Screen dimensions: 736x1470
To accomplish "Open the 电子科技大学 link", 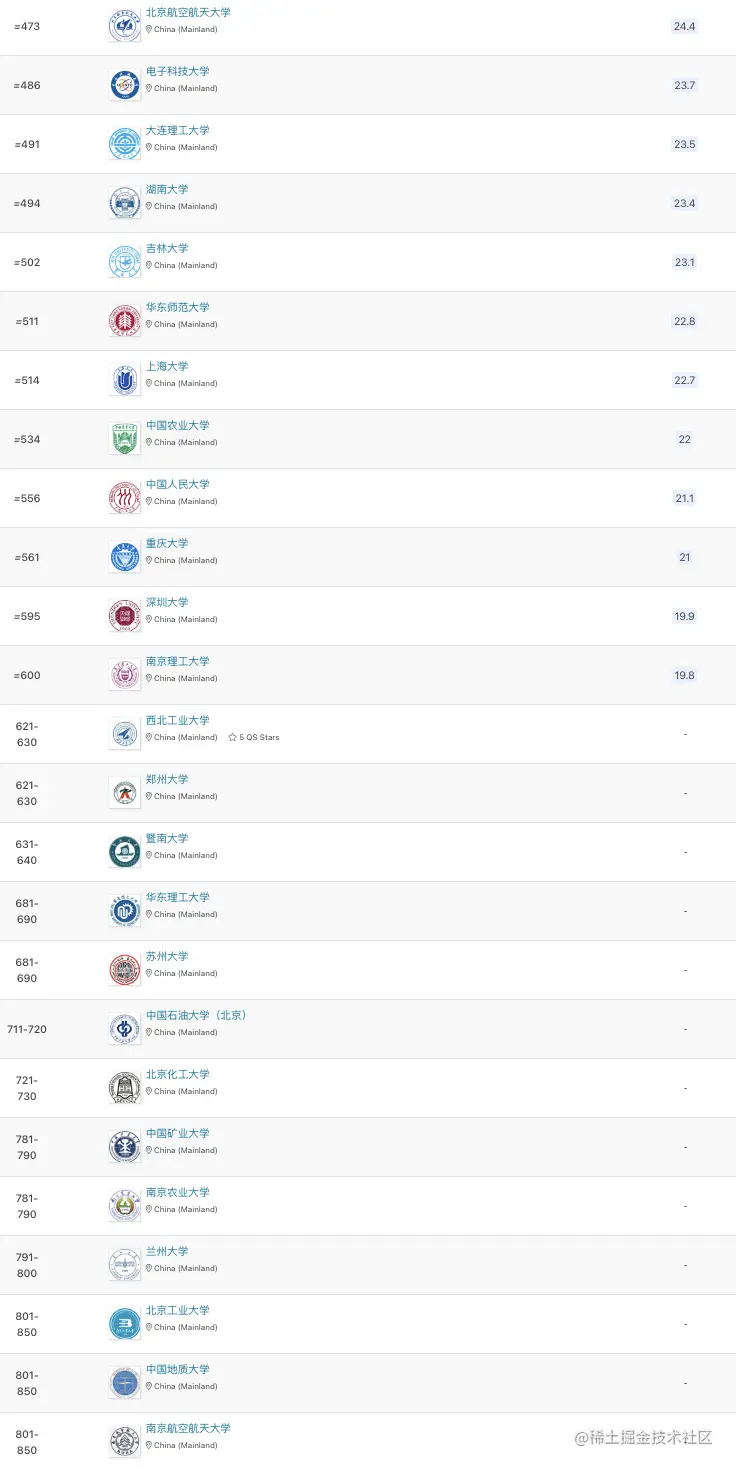I will tap(178, 72).
